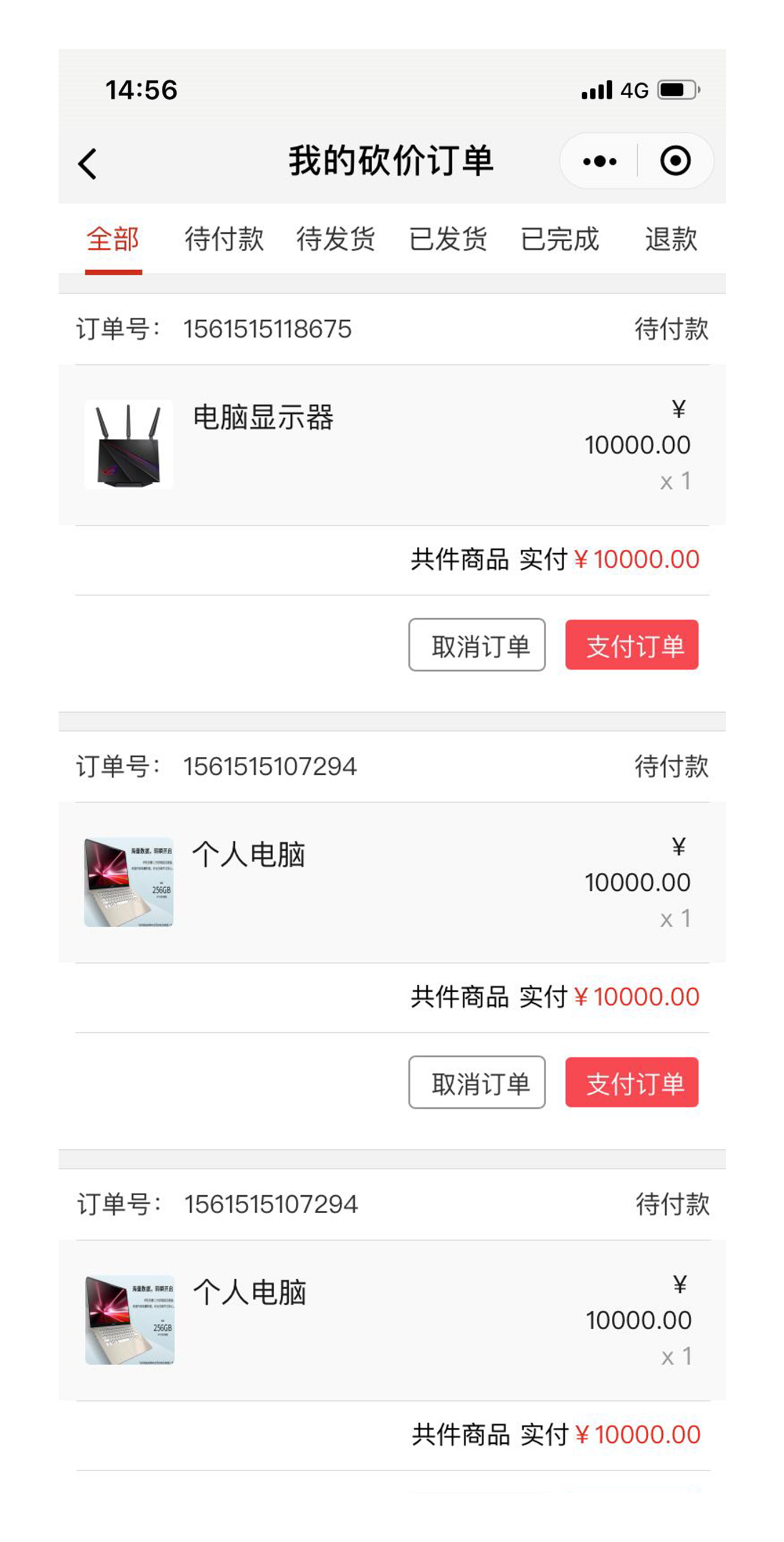Open the mini program more options menu
Viewport: 784px width, 1542px height.
599,162
